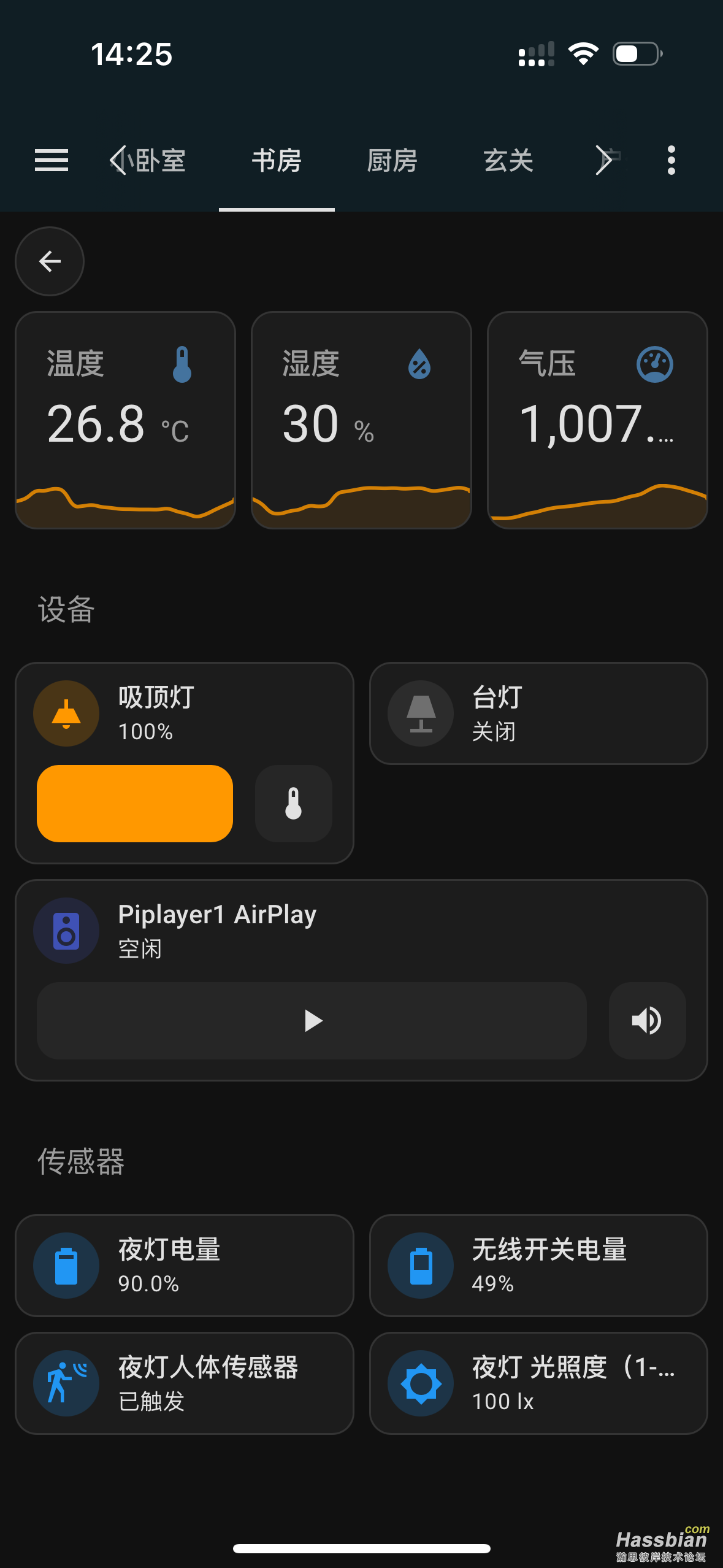Go back with the circular arrow button
The image size is (723, 1568).
pos(50,261)
